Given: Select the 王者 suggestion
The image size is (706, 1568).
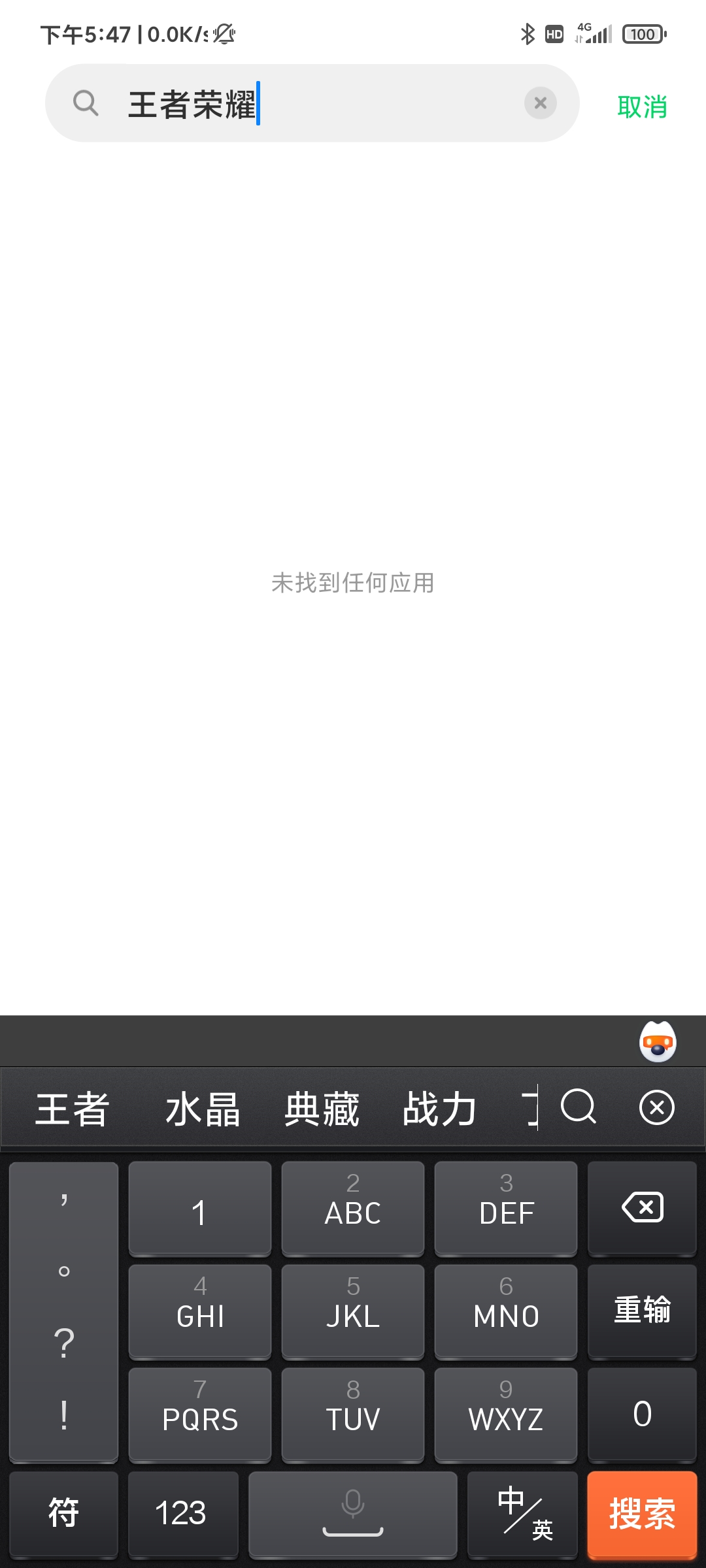Looking at the screenshot, I should pos(73,1109).
